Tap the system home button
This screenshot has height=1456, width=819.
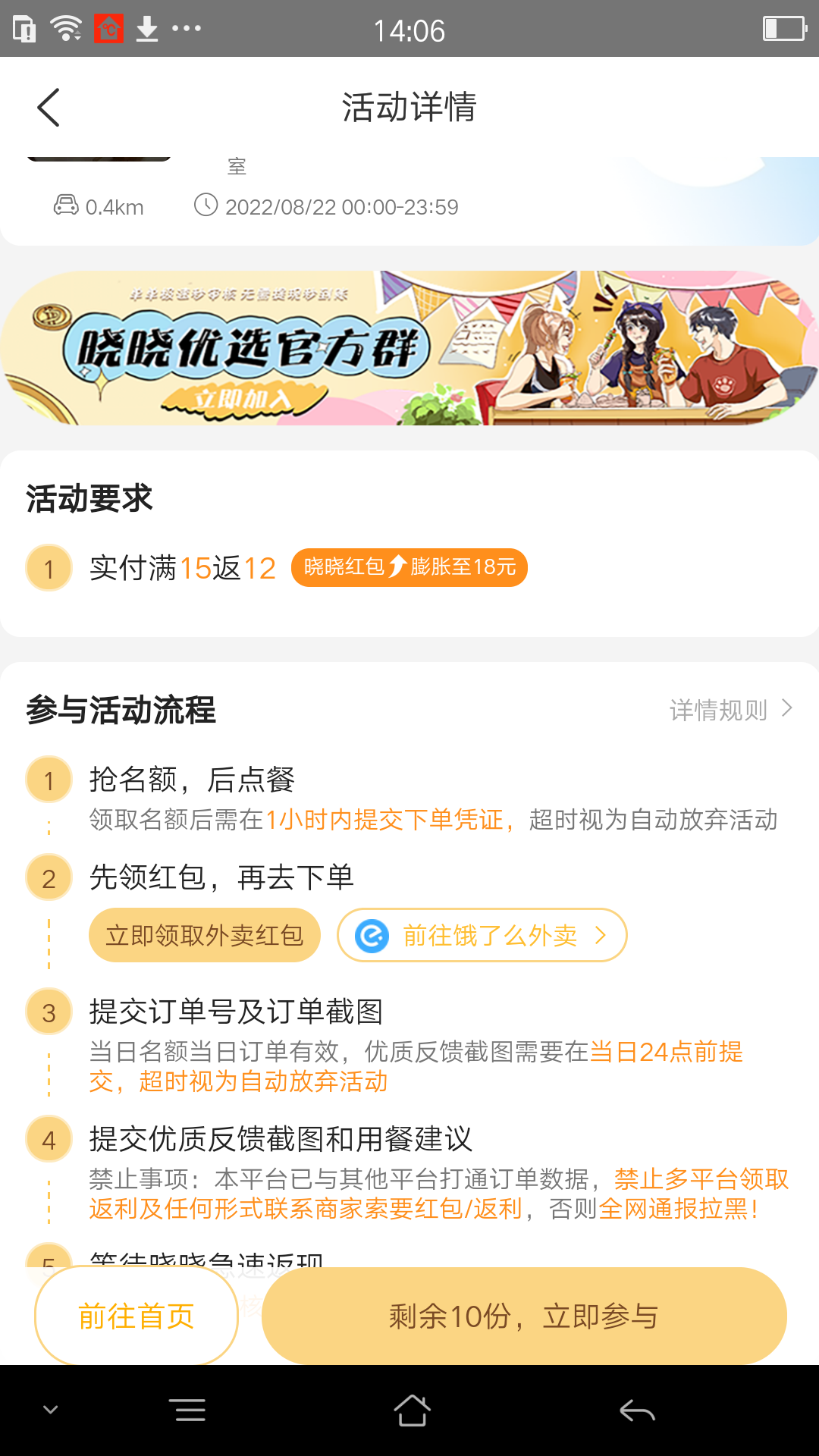point(412,1410)
